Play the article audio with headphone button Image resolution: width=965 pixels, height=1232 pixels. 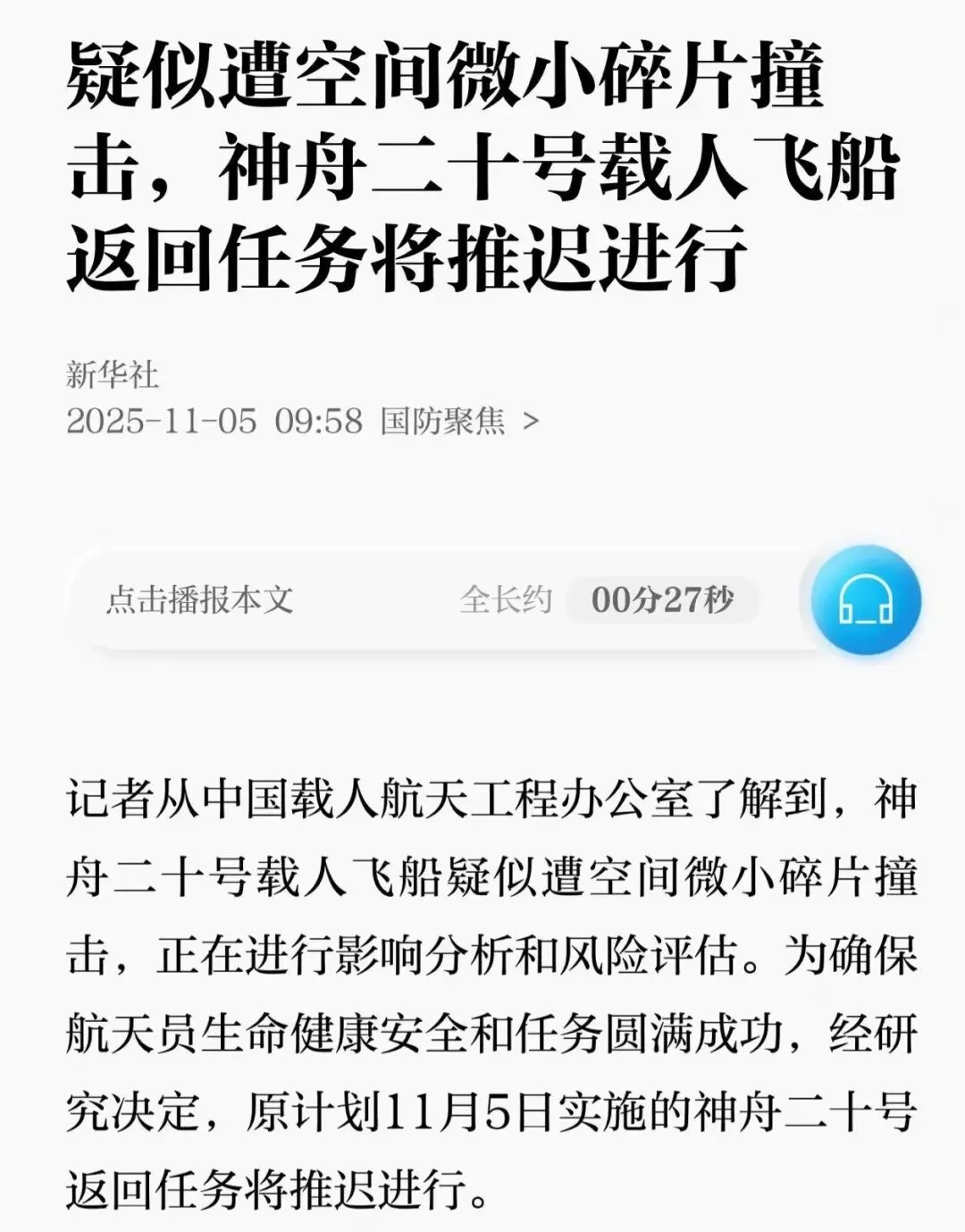click(x=865, y=599)
